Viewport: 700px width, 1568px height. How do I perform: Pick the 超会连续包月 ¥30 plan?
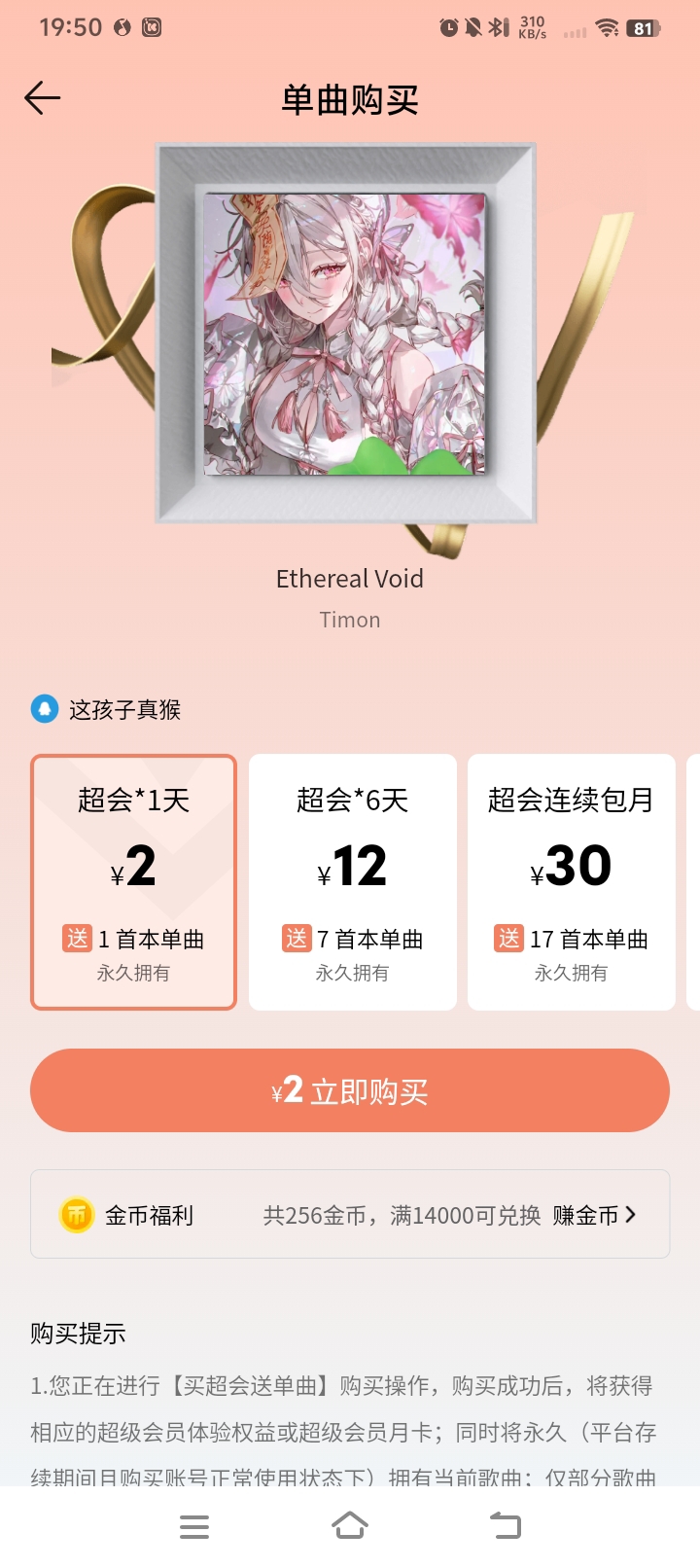[x=571, y=881]
